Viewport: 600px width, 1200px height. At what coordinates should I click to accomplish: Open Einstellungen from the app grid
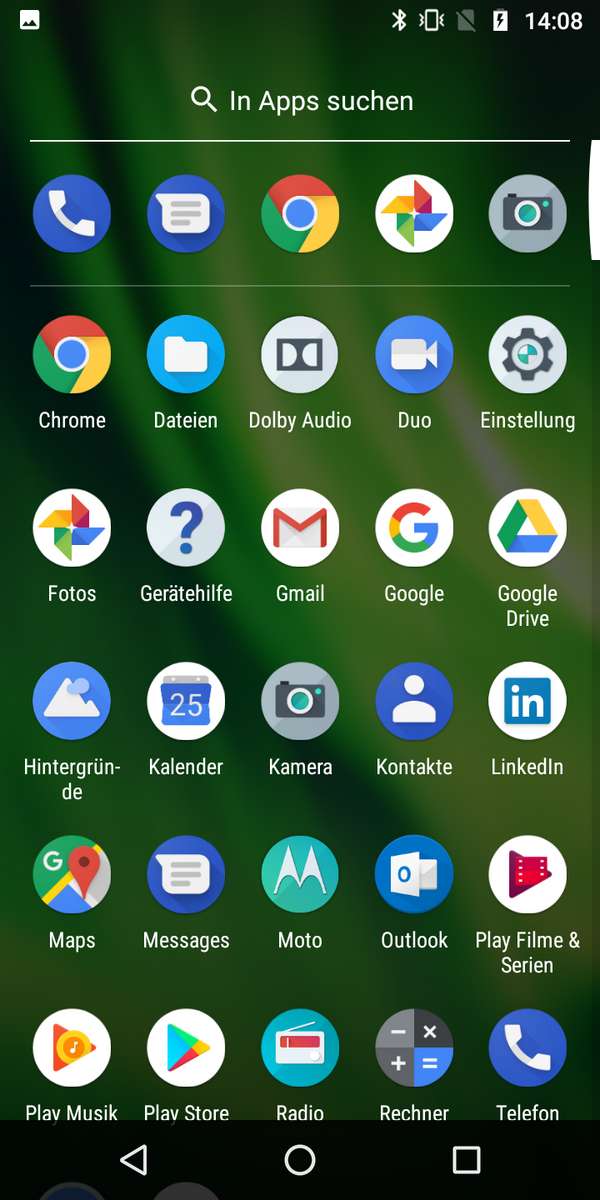pyautogui.click(x=527, y=355)
